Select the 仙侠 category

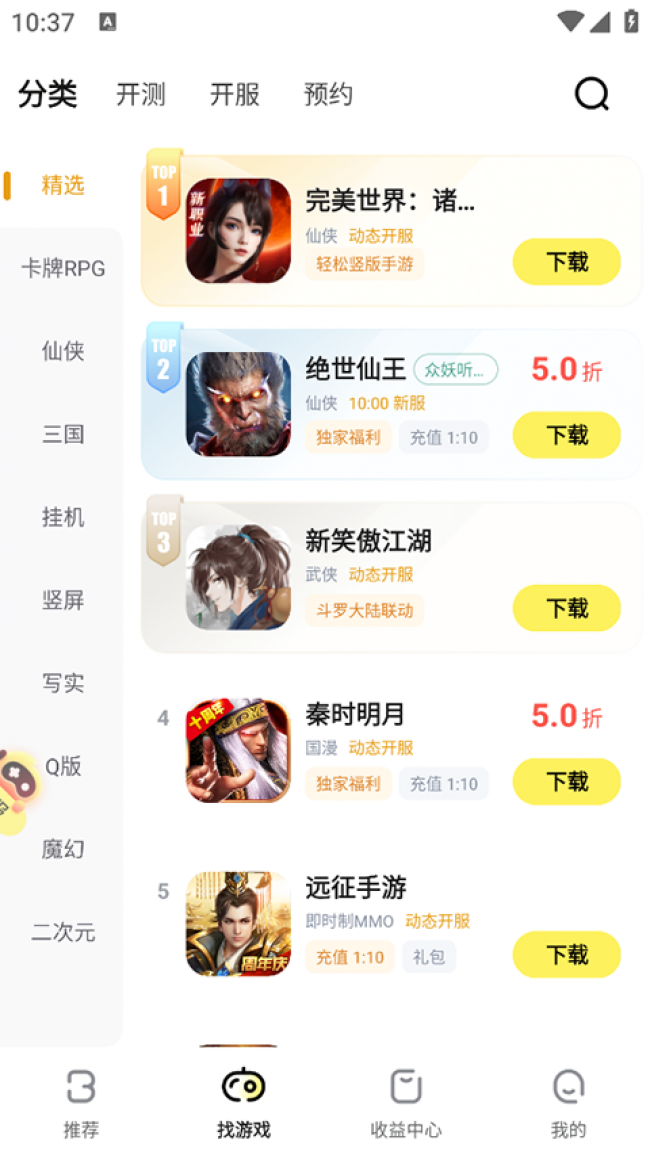coord(63,351)
